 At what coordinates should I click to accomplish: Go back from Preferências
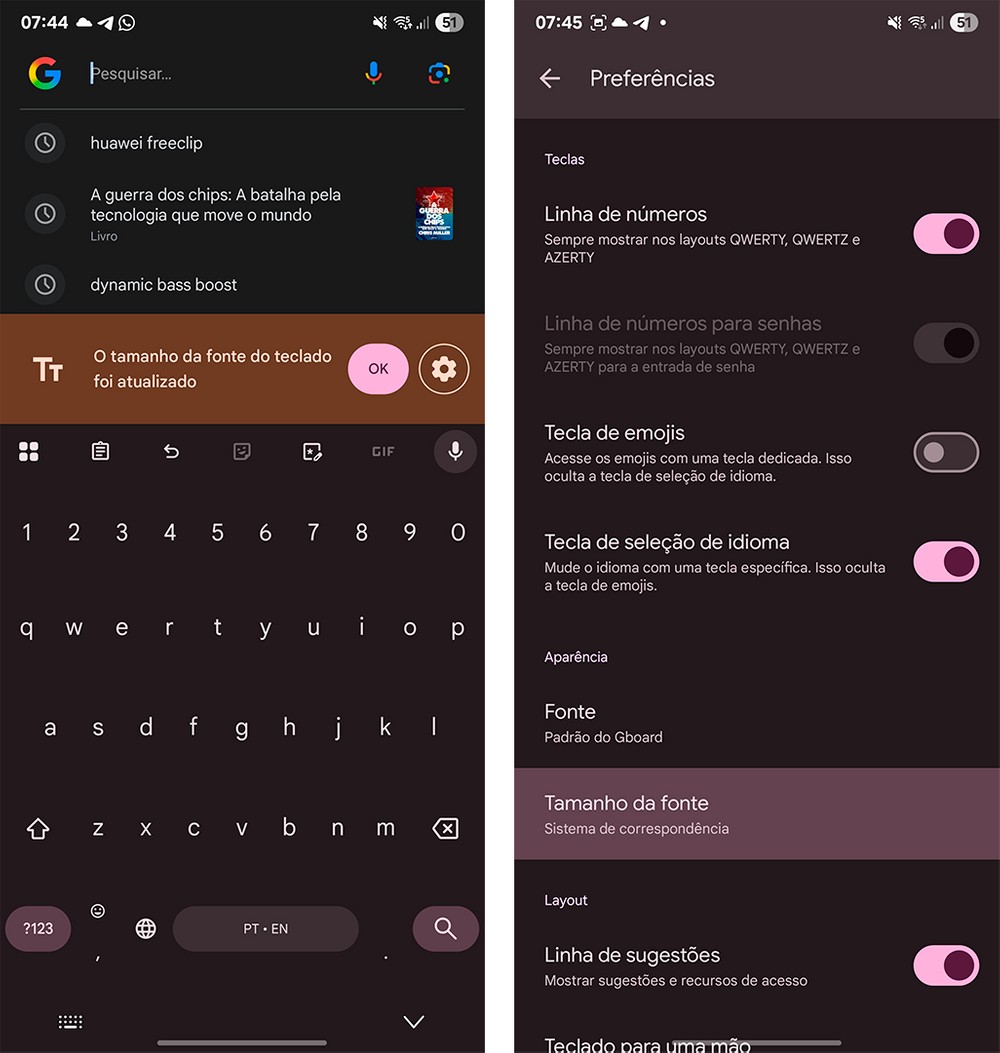coord(550,78)
